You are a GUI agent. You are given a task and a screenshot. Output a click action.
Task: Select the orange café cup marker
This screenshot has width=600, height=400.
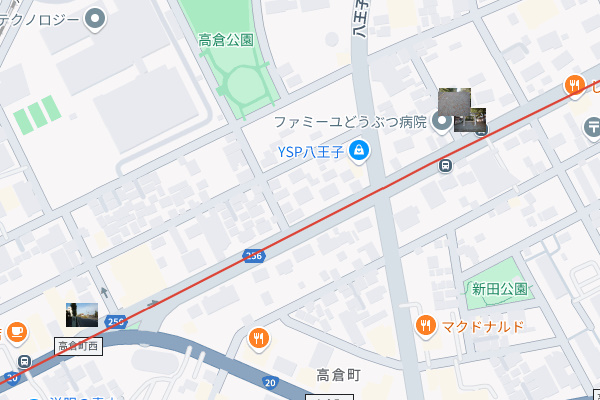coord(17,332)
